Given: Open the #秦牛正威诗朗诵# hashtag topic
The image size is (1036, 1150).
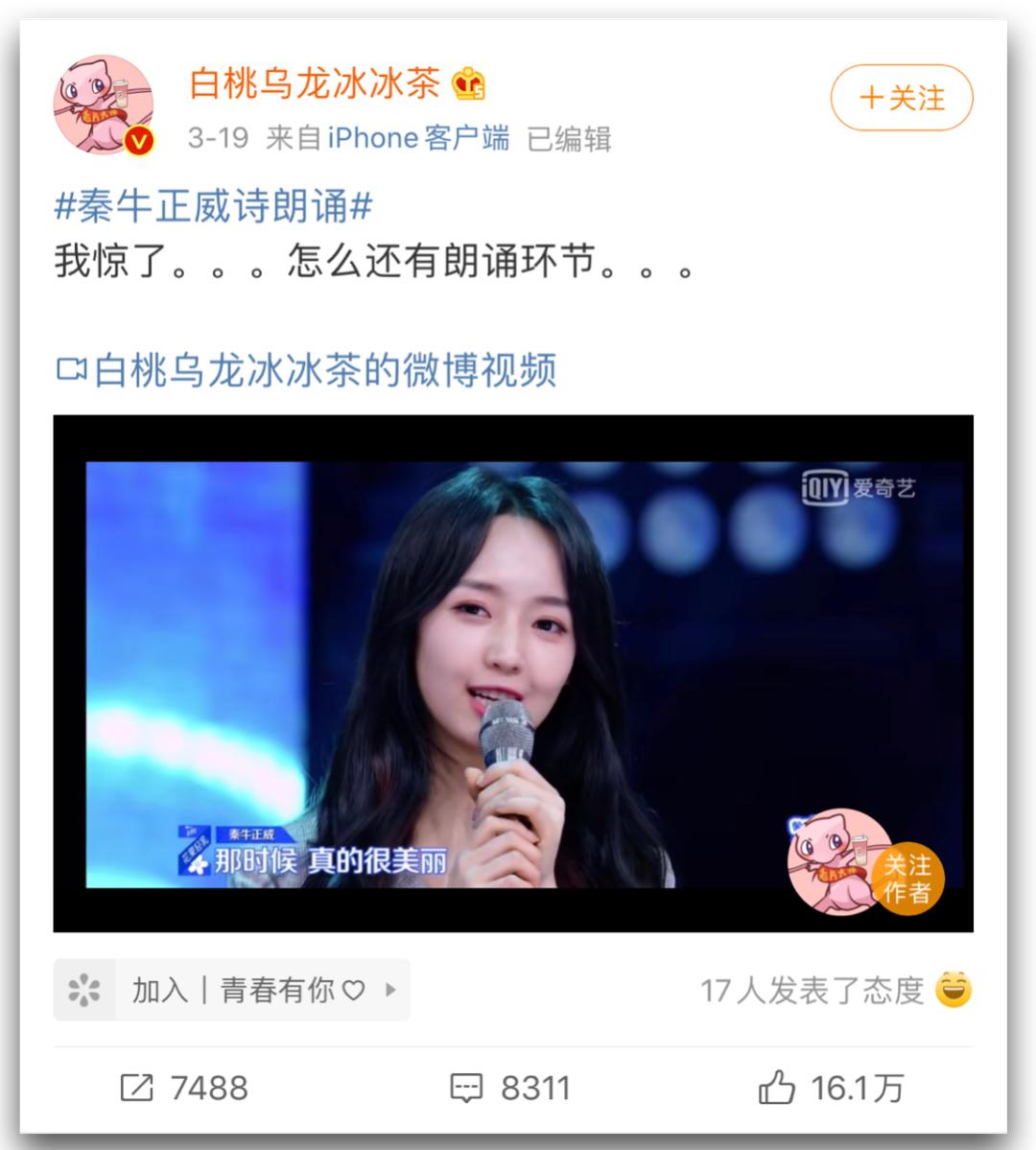Looking at the screenshot, I should 213,206.
